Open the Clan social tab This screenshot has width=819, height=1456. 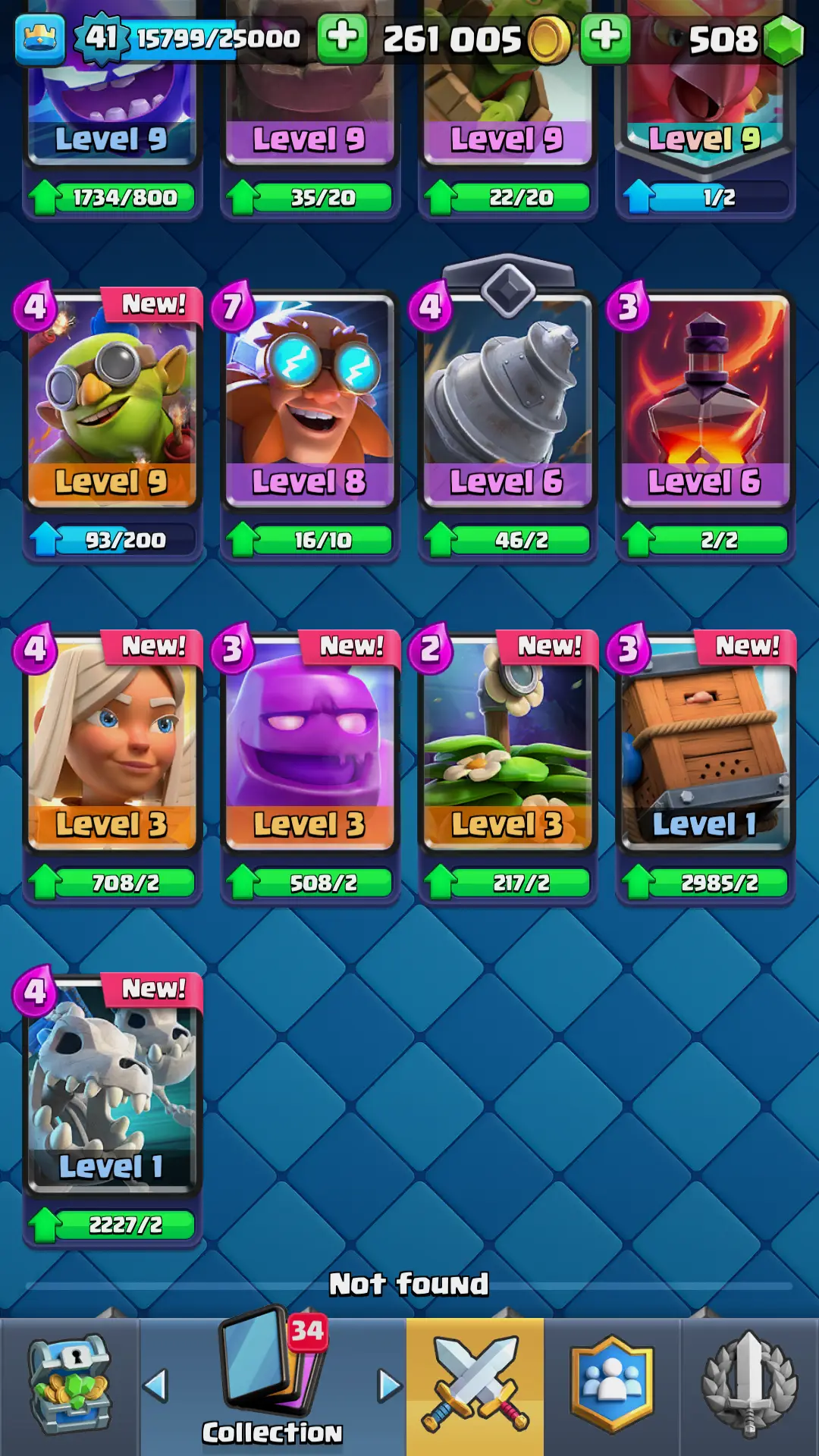[611, 1386]
